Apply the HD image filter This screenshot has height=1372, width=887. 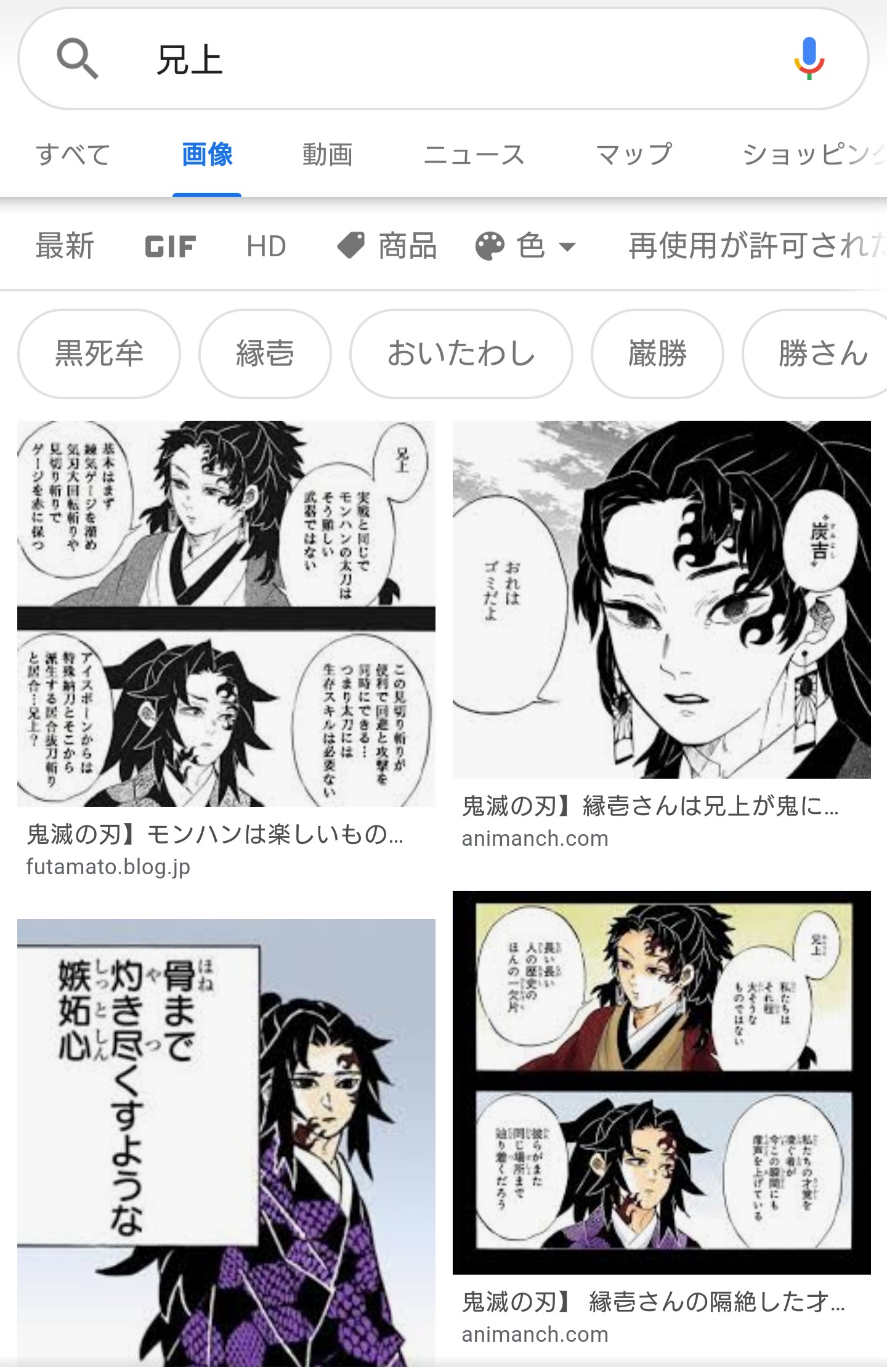click(x=266, y=246)
